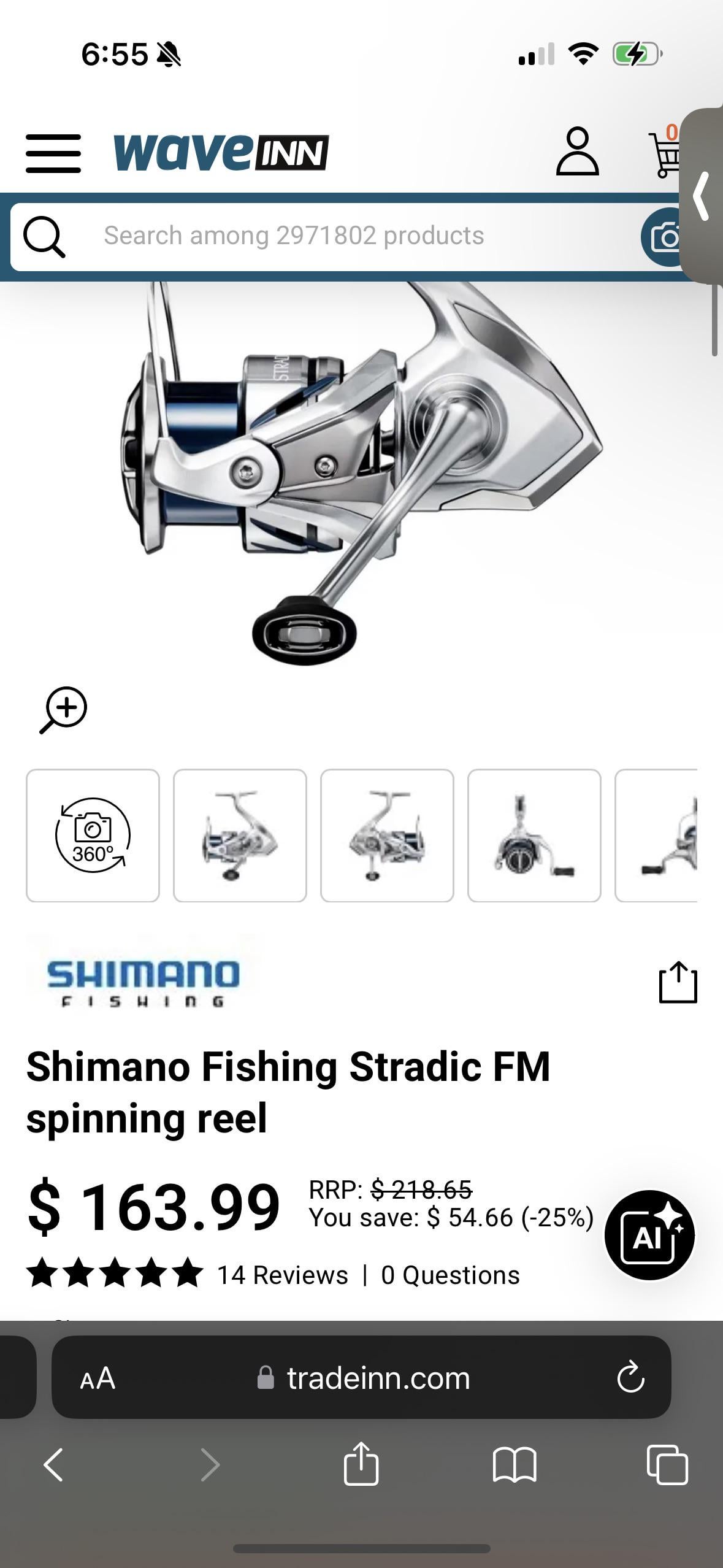Open the 360° view thumbnail
This screenshot has width=723, height=1568.
[x=93, y=836]
